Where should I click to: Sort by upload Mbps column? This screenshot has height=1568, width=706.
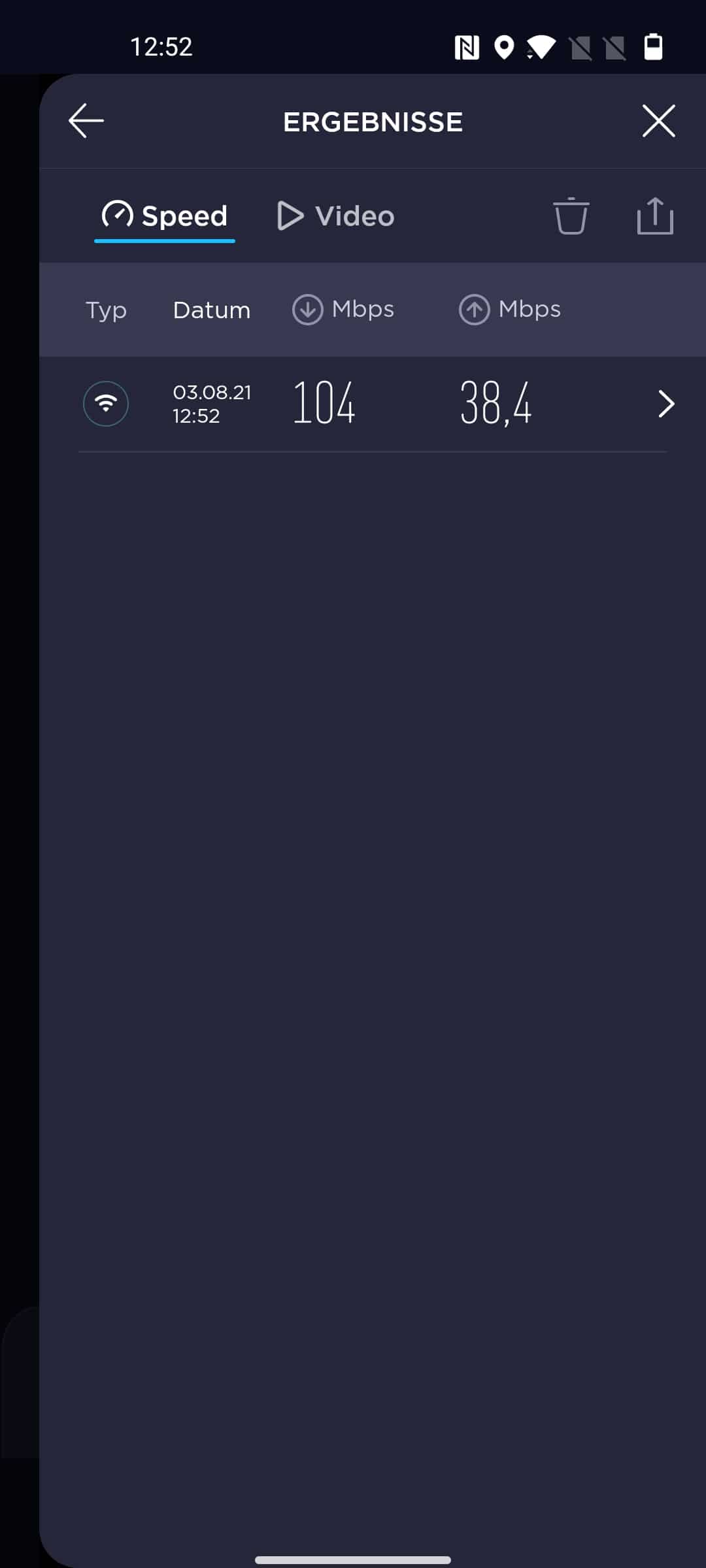[510, 309]
